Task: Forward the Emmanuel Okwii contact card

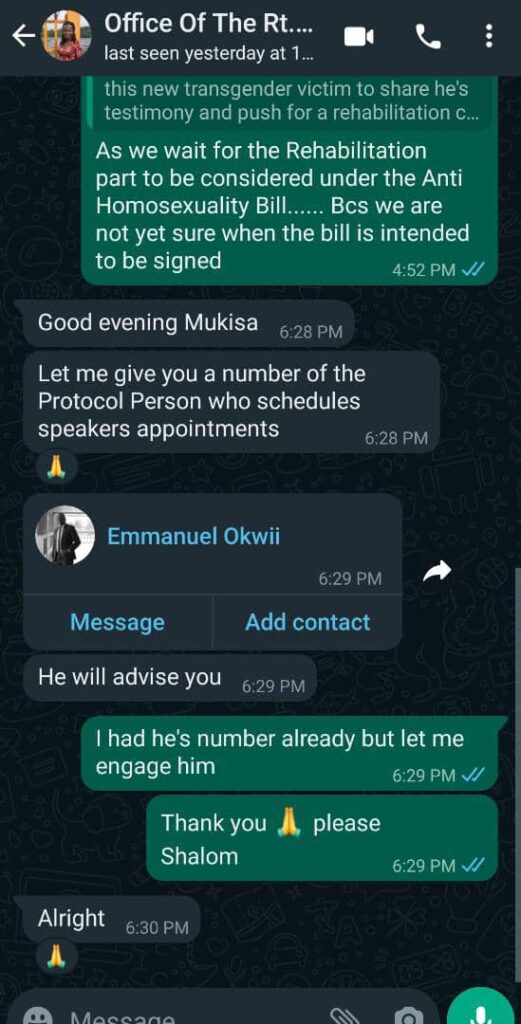Action: pyautogui.click(x=437, y=572)
